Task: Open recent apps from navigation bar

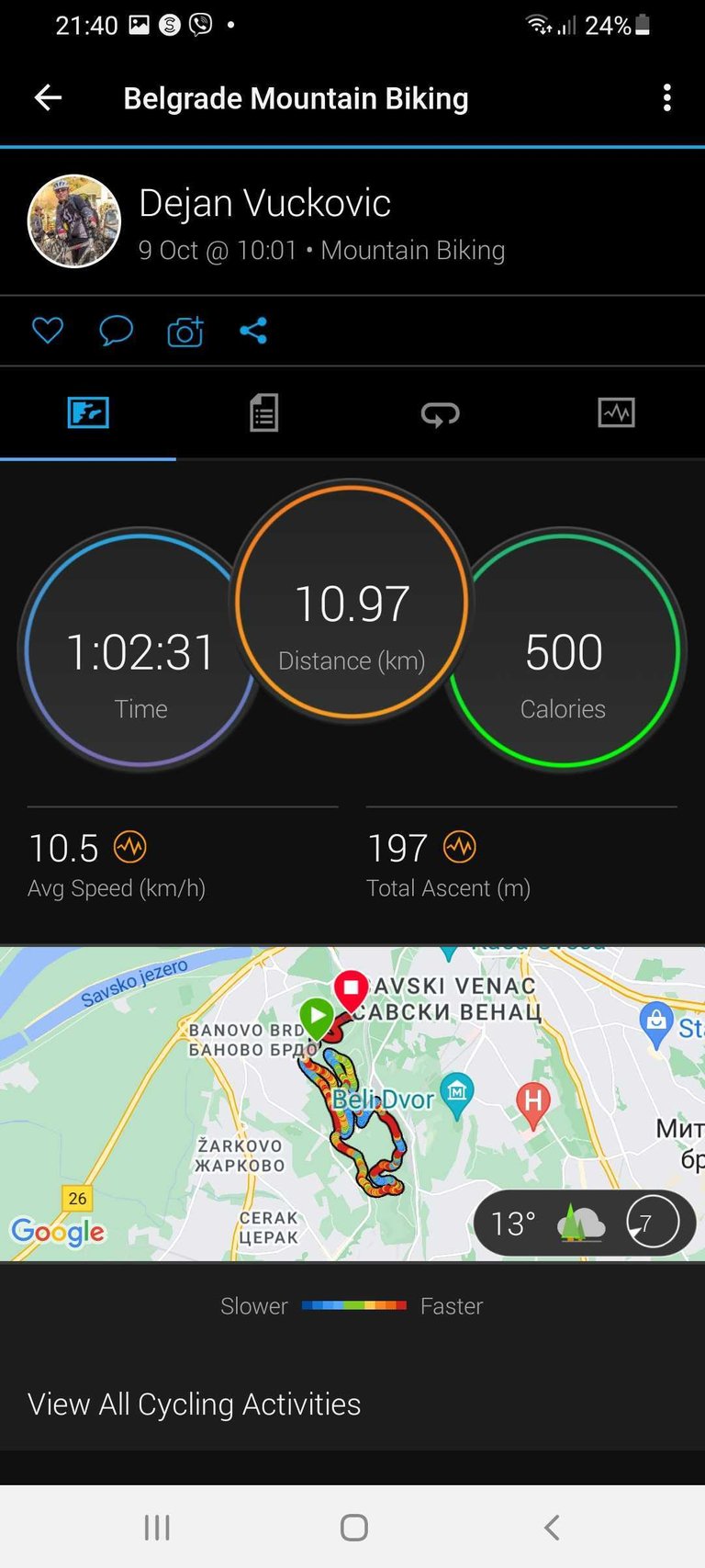Action: (158, 1528)
